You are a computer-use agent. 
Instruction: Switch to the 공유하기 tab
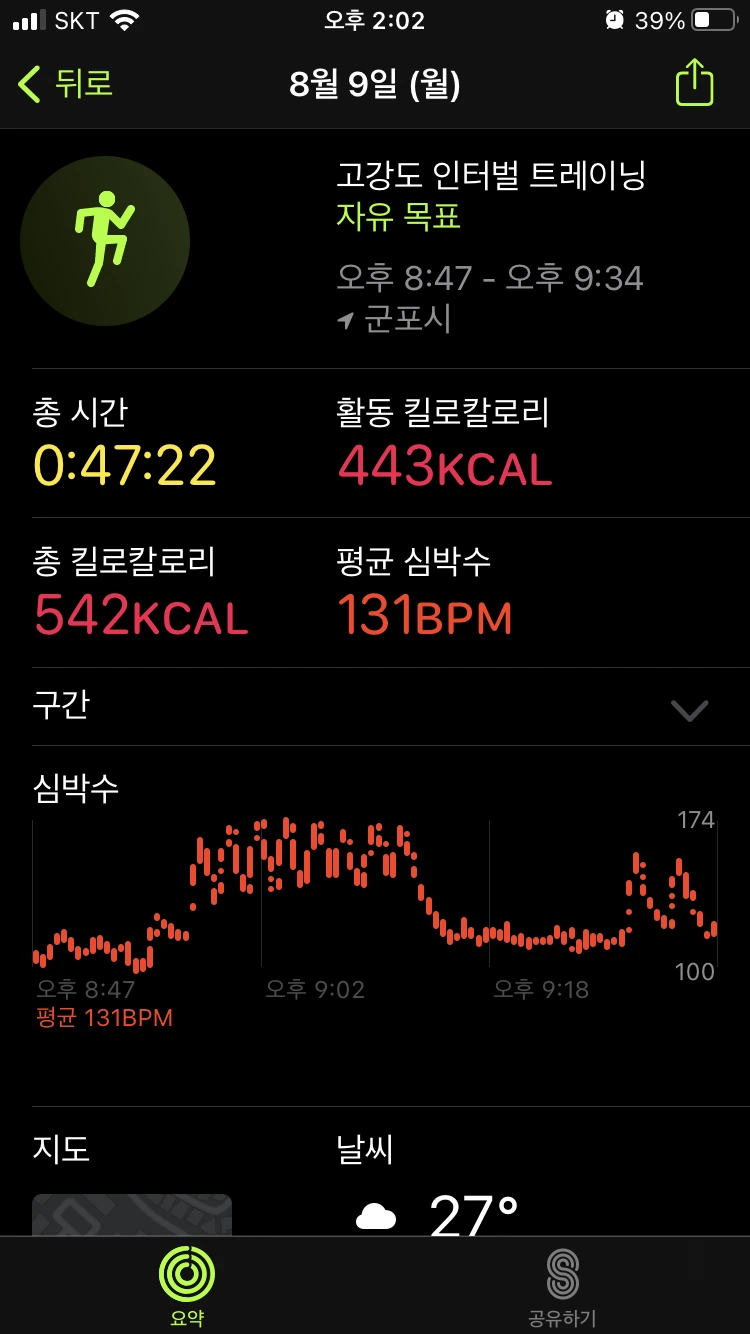click(x=562, y=1285)
